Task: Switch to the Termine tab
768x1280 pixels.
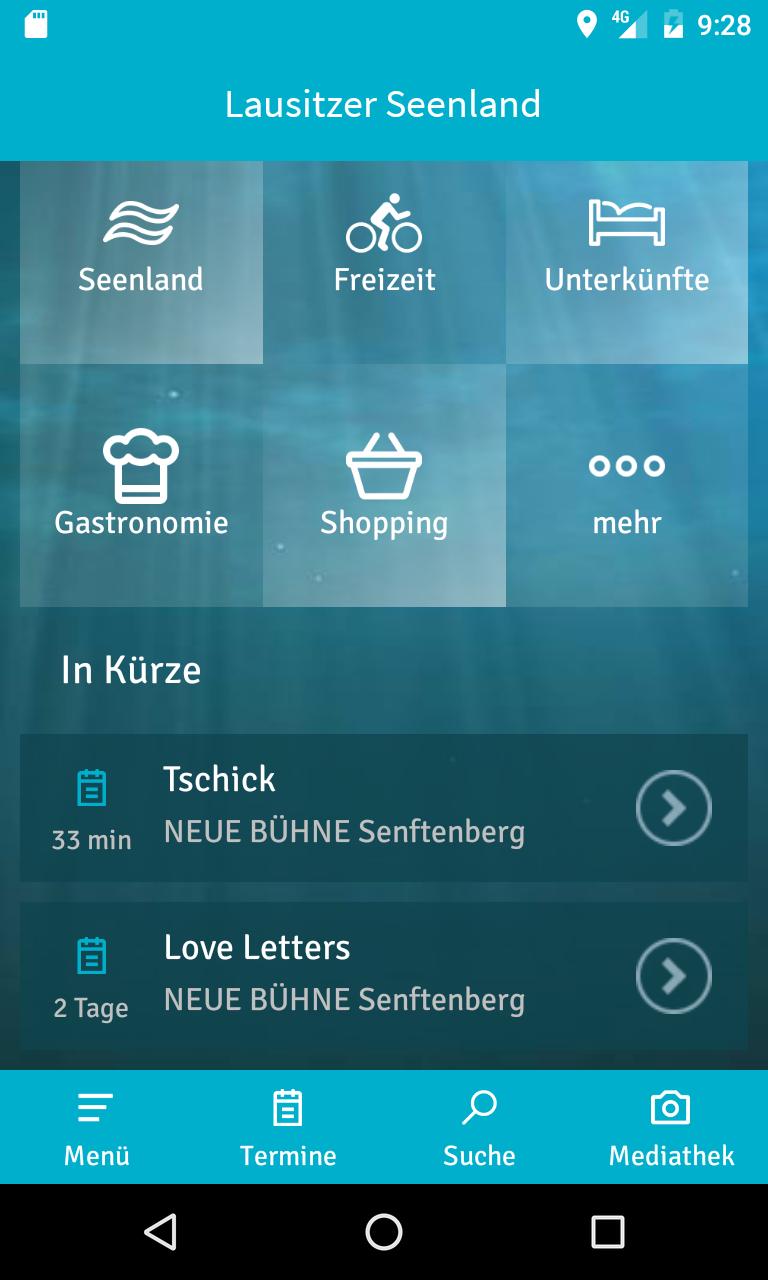Action: [x=288, y=1128]
